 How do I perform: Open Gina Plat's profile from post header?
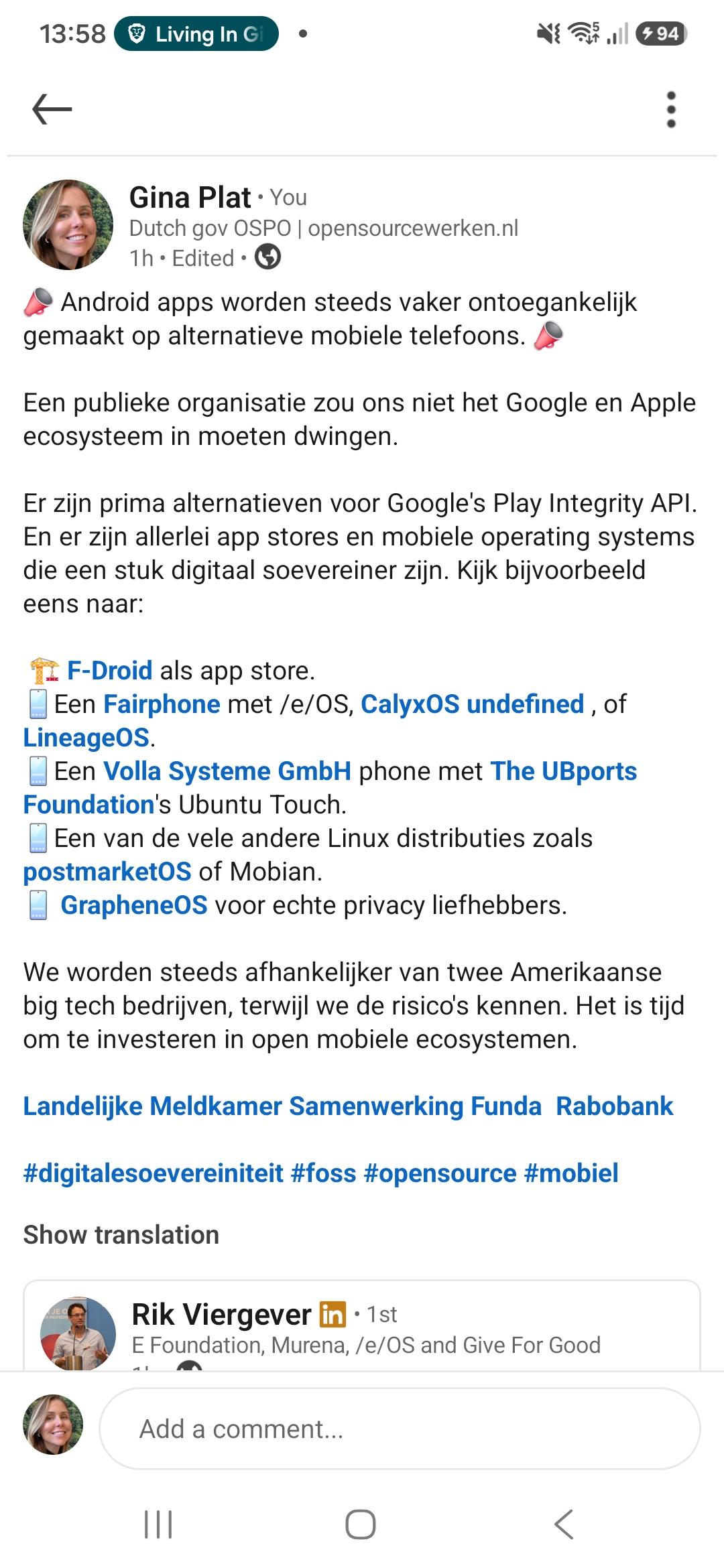click(x=190, y=198)
